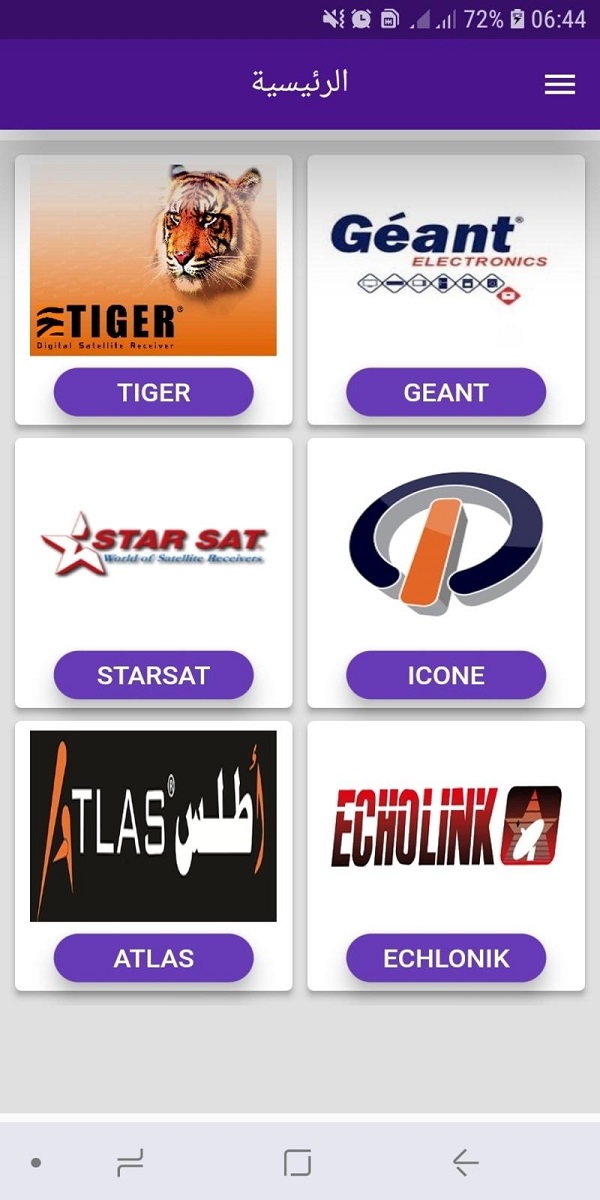Open the hamburger drawer menu
The width and height of the screenshot is (600, 1200).
(x=560, y=85)
